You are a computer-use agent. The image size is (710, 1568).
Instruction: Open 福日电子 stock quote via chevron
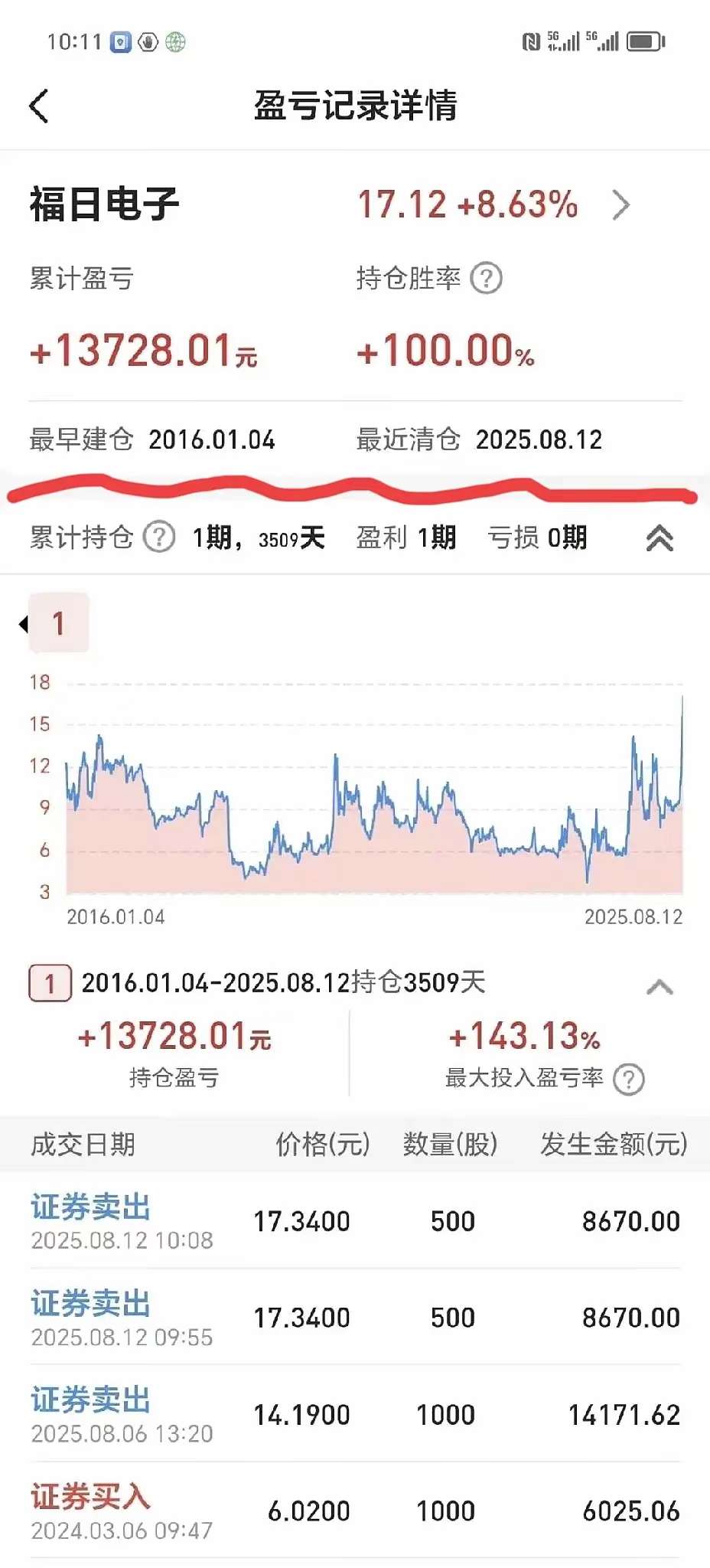[x=621, y=205]
